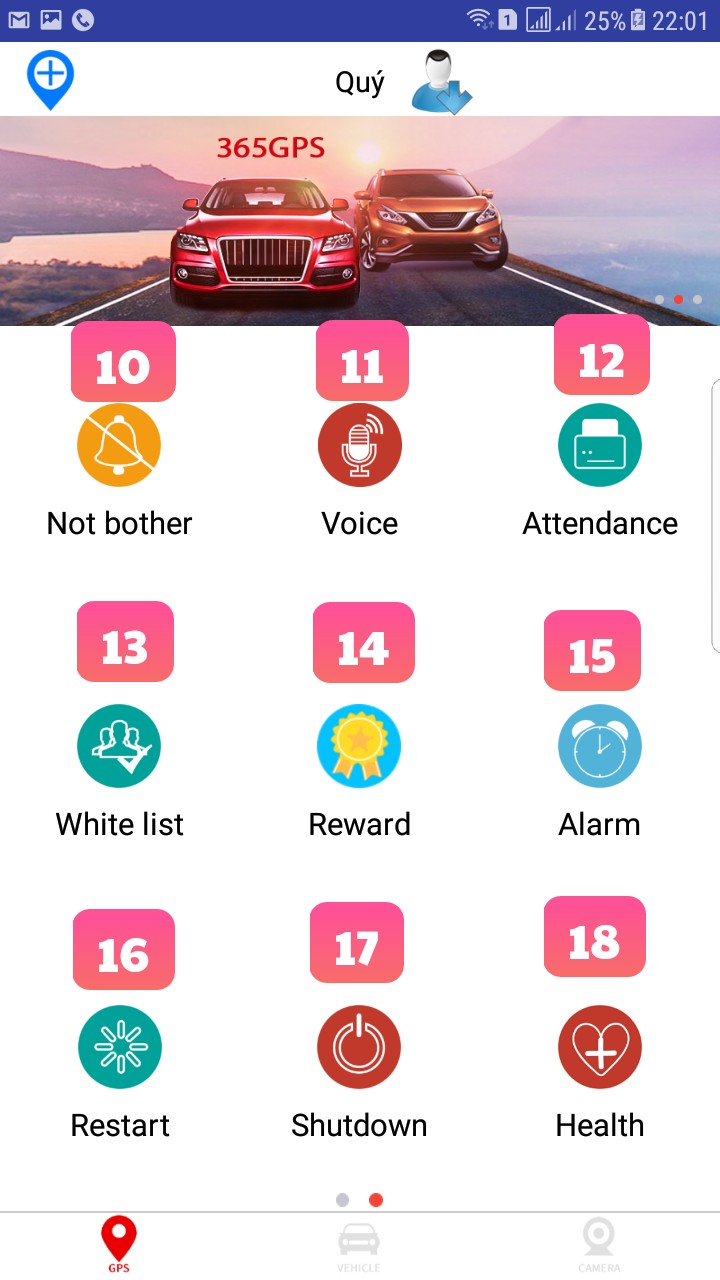
Task: Switch to the VEHICLE tab
Action: click(x=358, y=1246)
